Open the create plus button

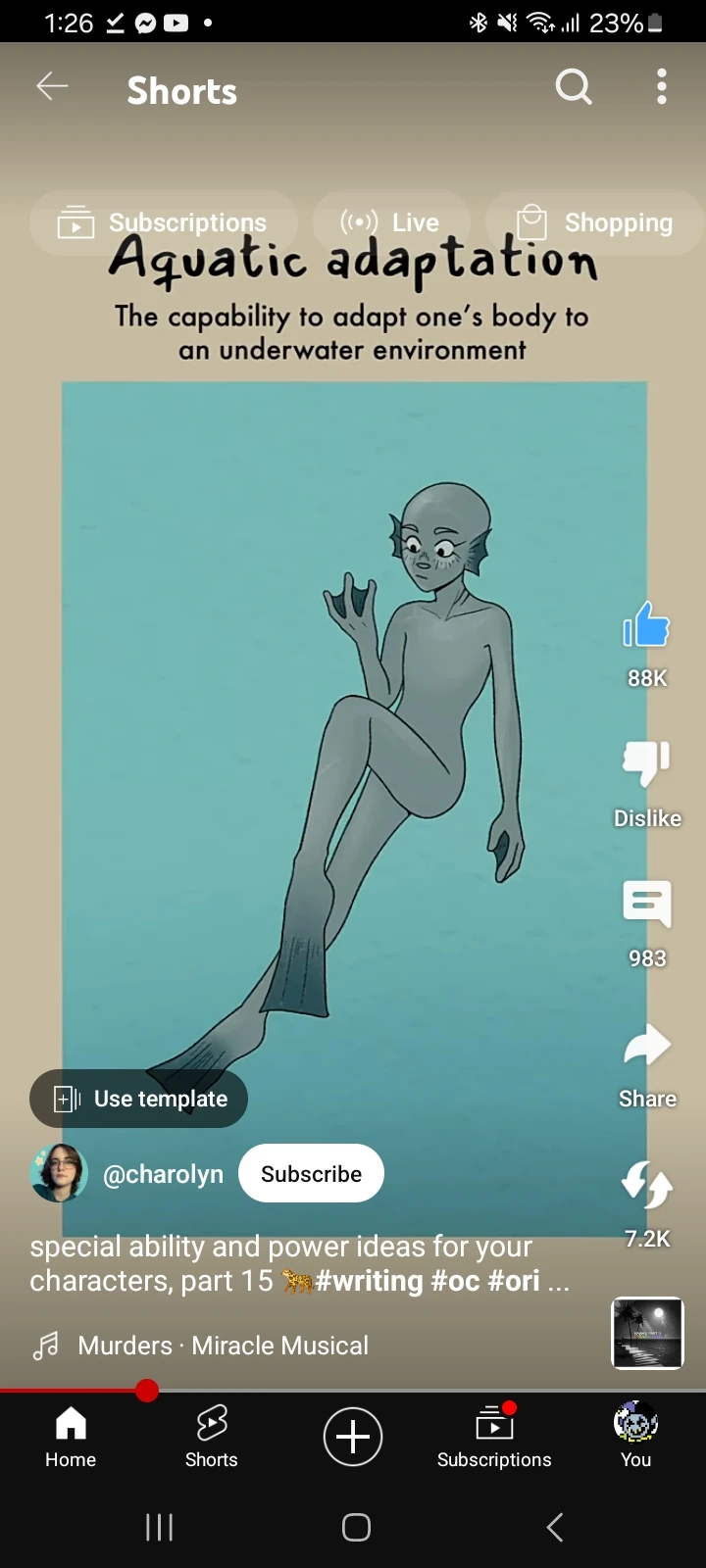point(353,1437)
